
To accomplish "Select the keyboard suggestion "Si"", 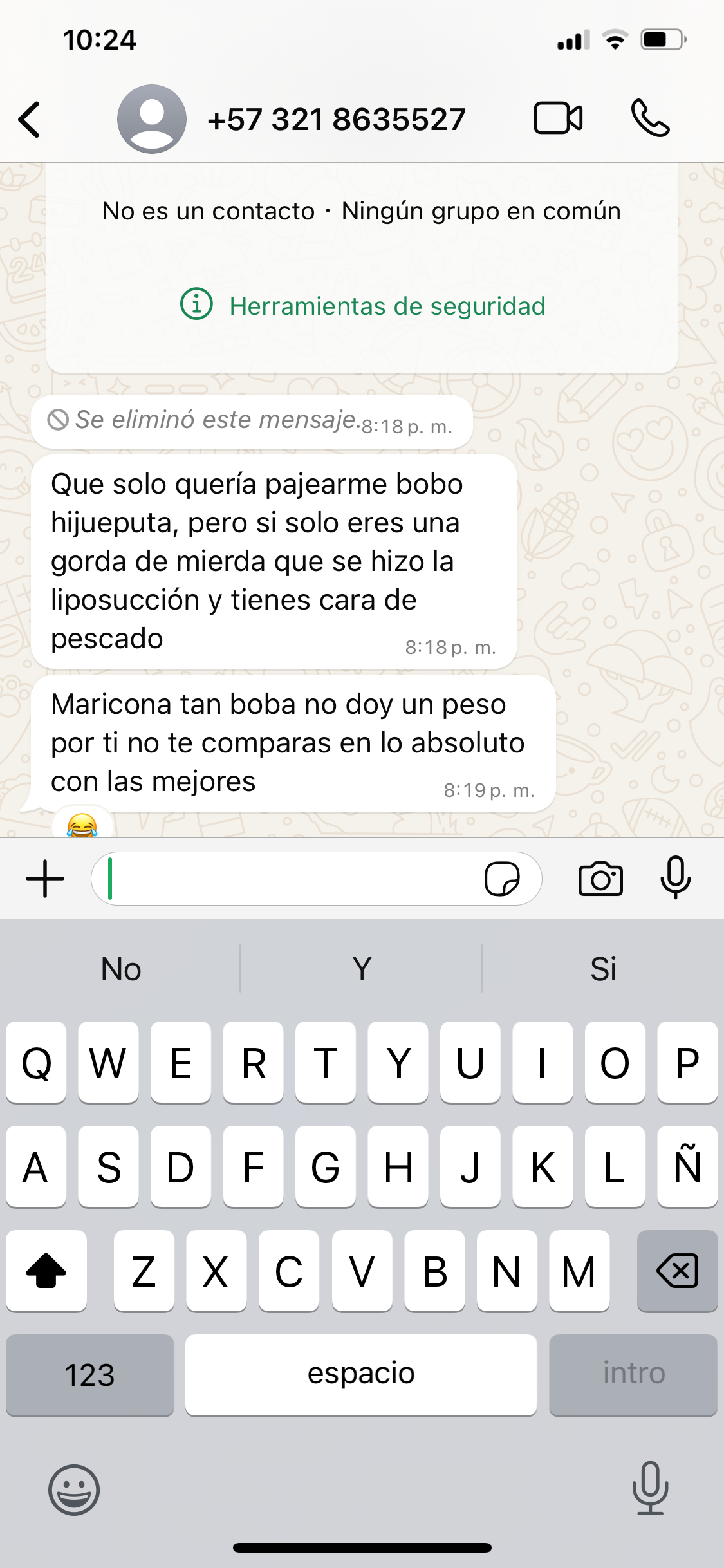I will [x=603, y=969].
